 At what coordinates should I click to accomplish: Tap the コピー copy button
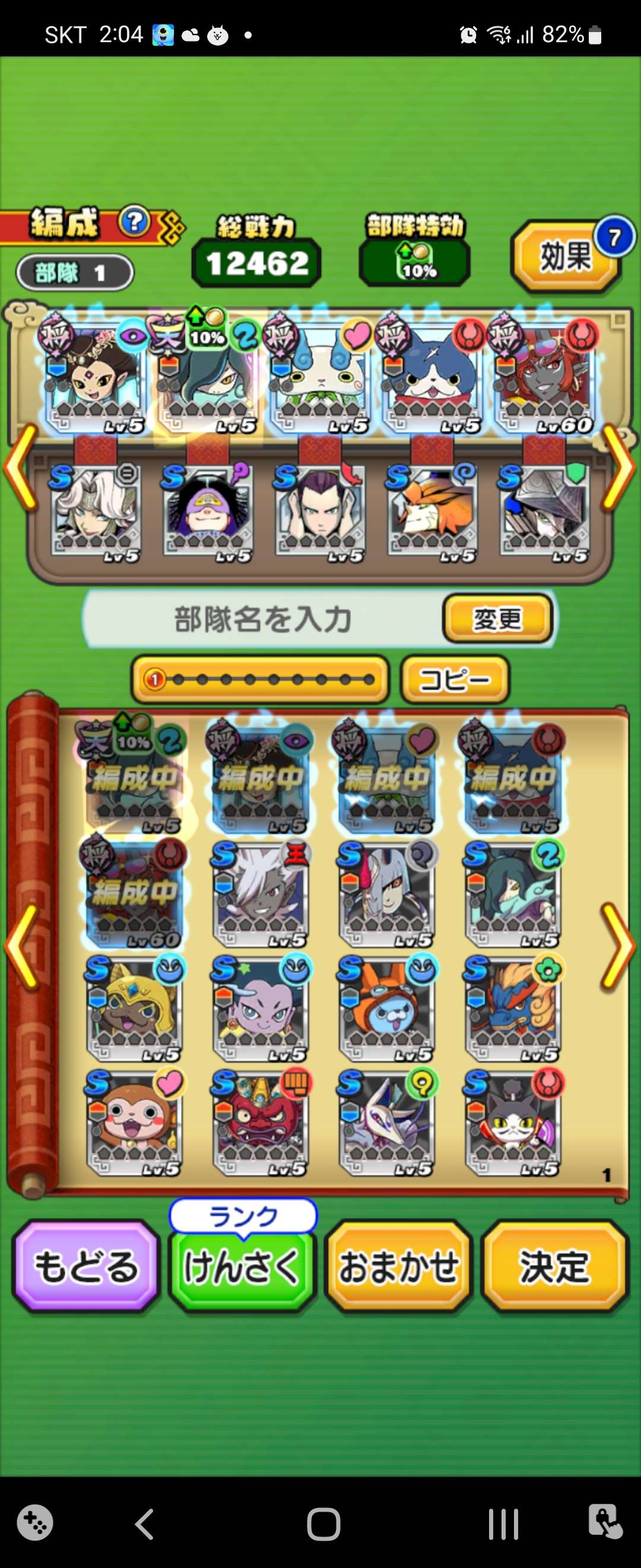tap(454, 679)
